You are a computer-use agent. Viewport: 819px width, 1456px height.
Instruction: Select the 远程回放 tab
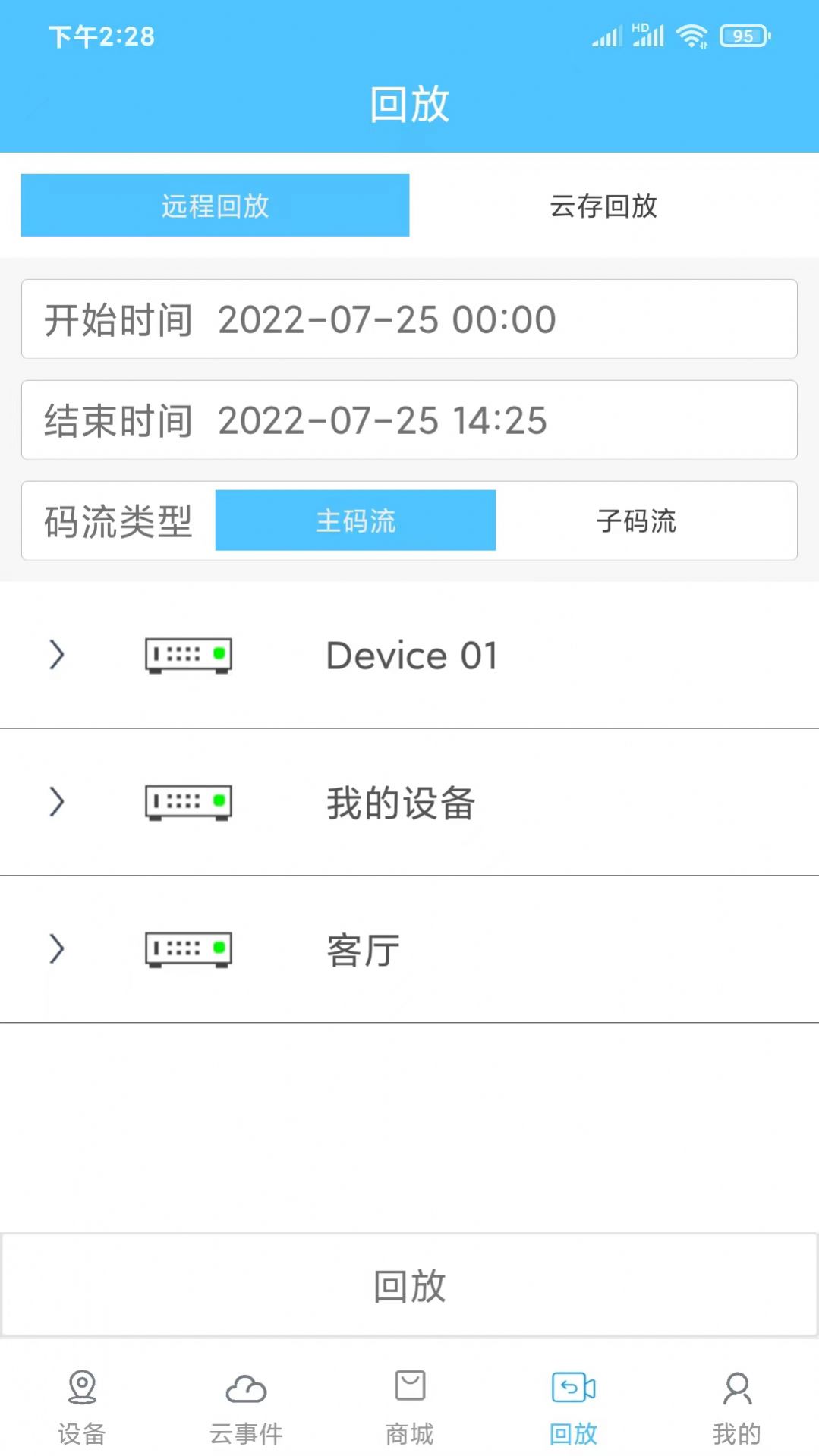[215, 206]
